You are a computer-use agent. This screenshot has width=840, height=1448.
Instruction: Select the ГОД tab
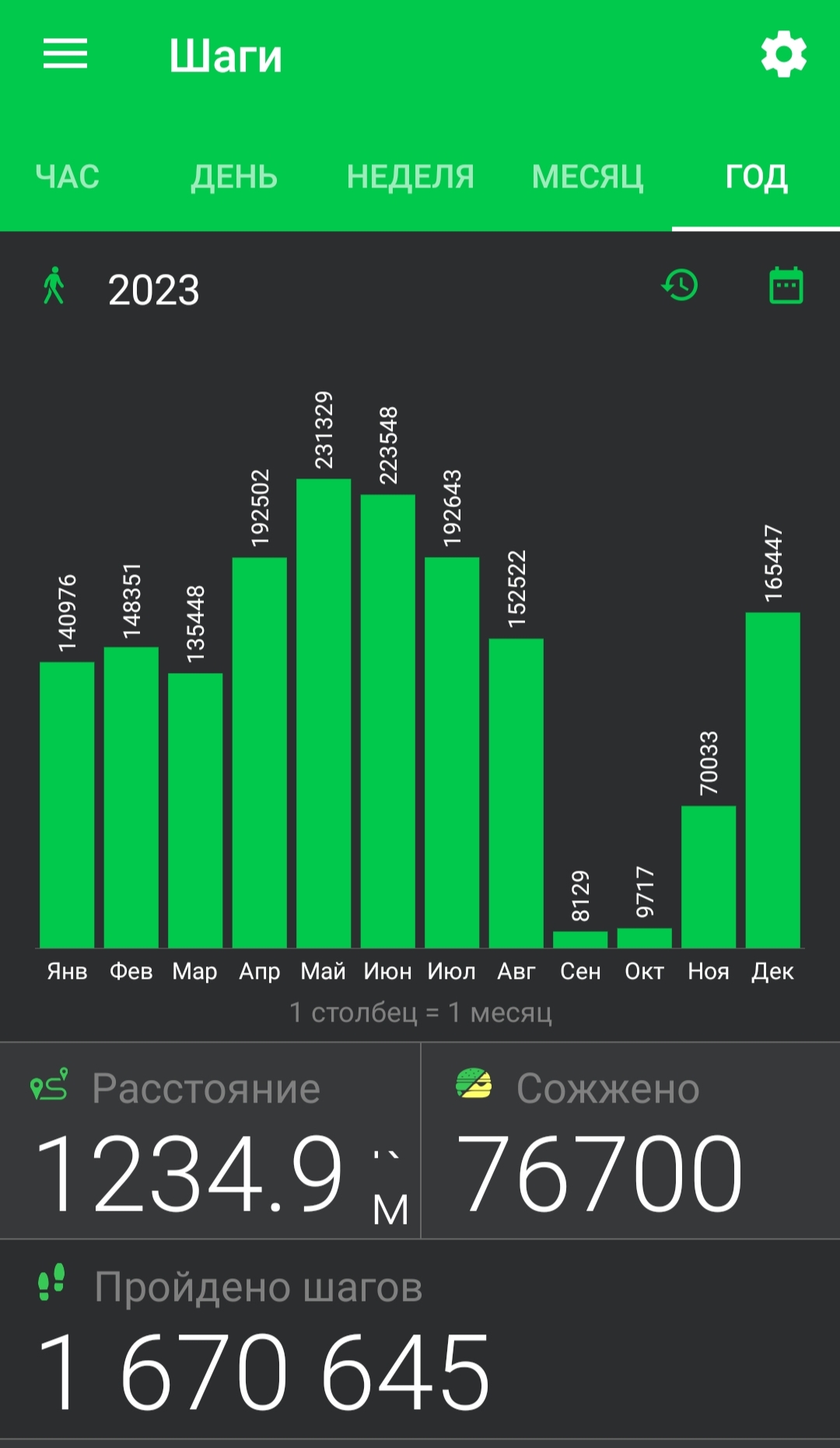click(x=757, y=177)
